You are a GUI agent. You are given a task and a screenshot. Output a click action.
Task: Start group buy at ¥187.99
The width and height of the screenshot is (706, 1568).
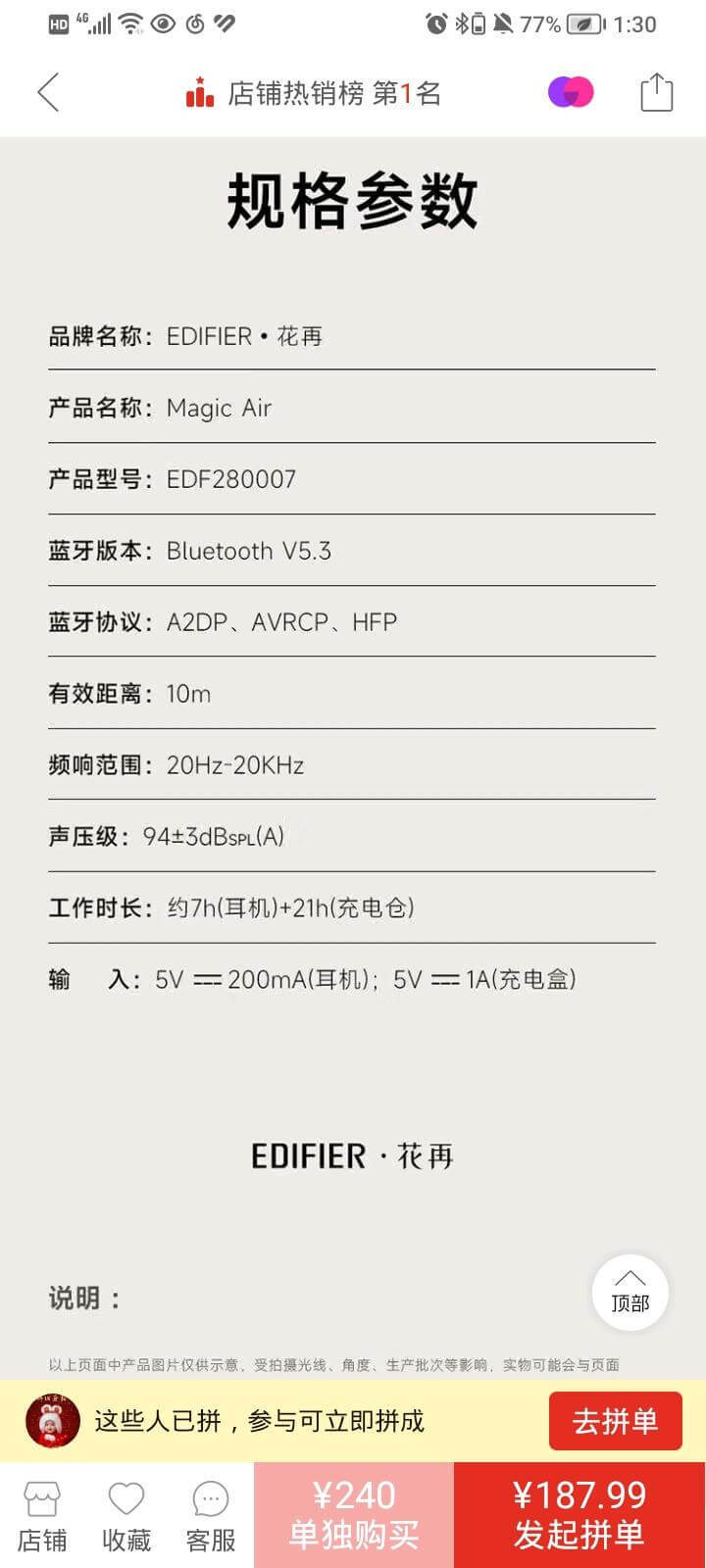(580, 1515)
